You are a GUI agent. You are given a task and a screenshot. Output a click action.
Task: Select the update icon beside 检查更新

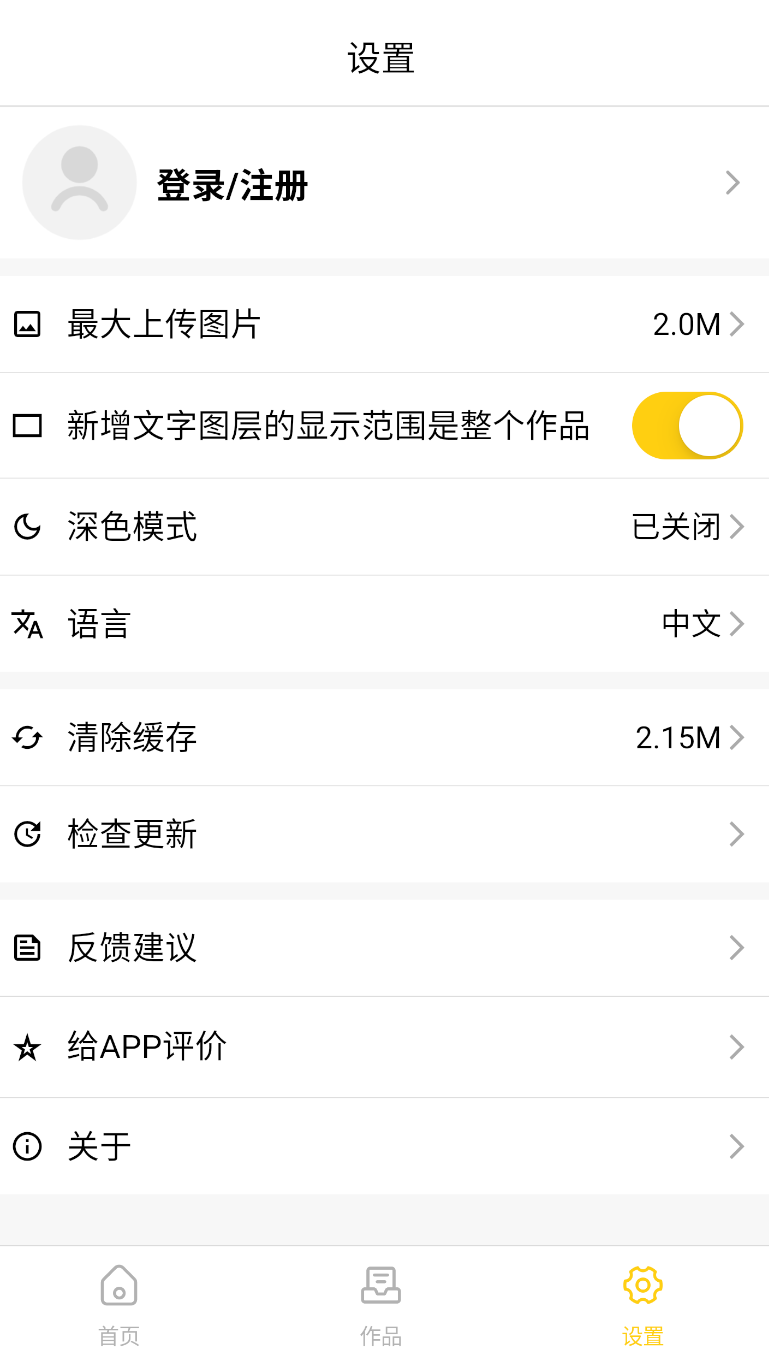click(27, 834)
